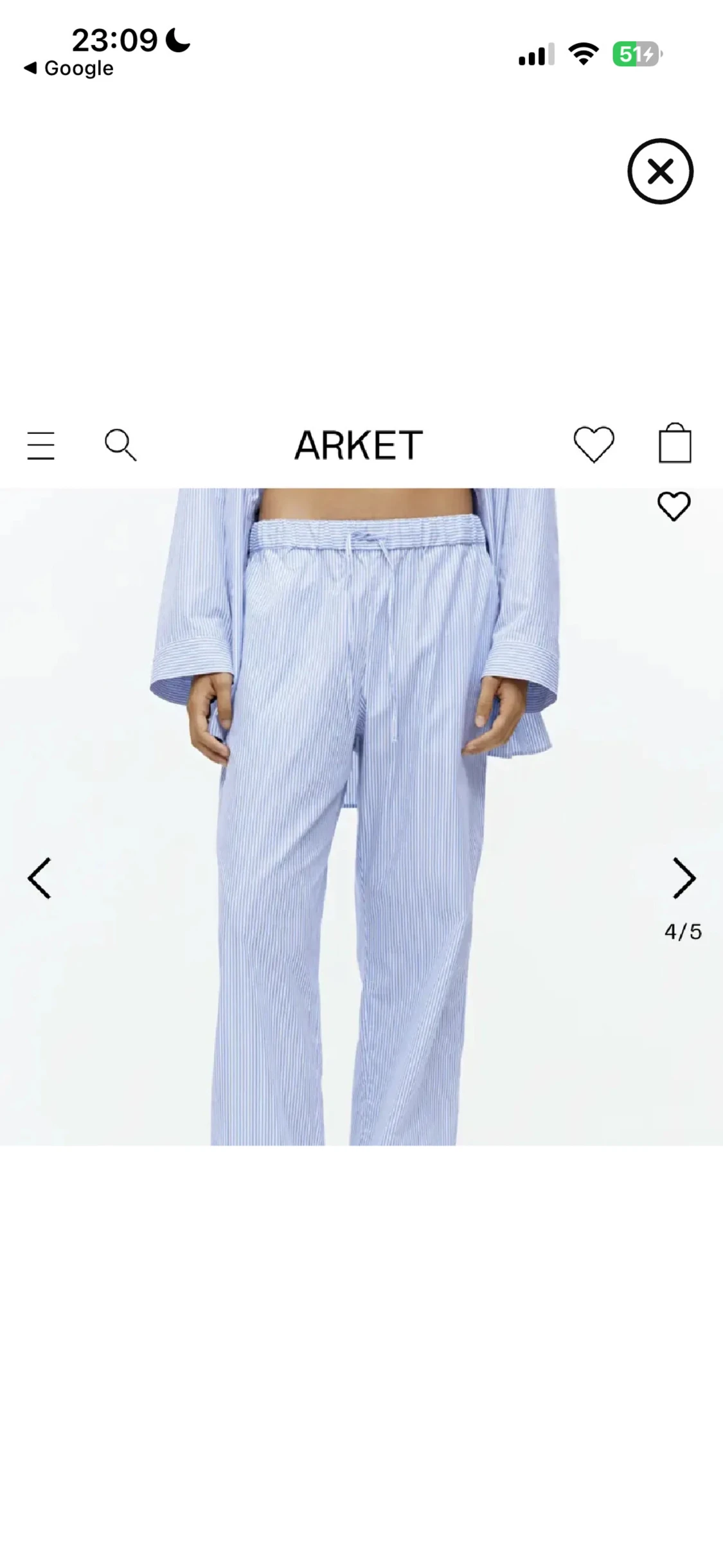Tap the Wi-Fi icon in status bar

582,55
